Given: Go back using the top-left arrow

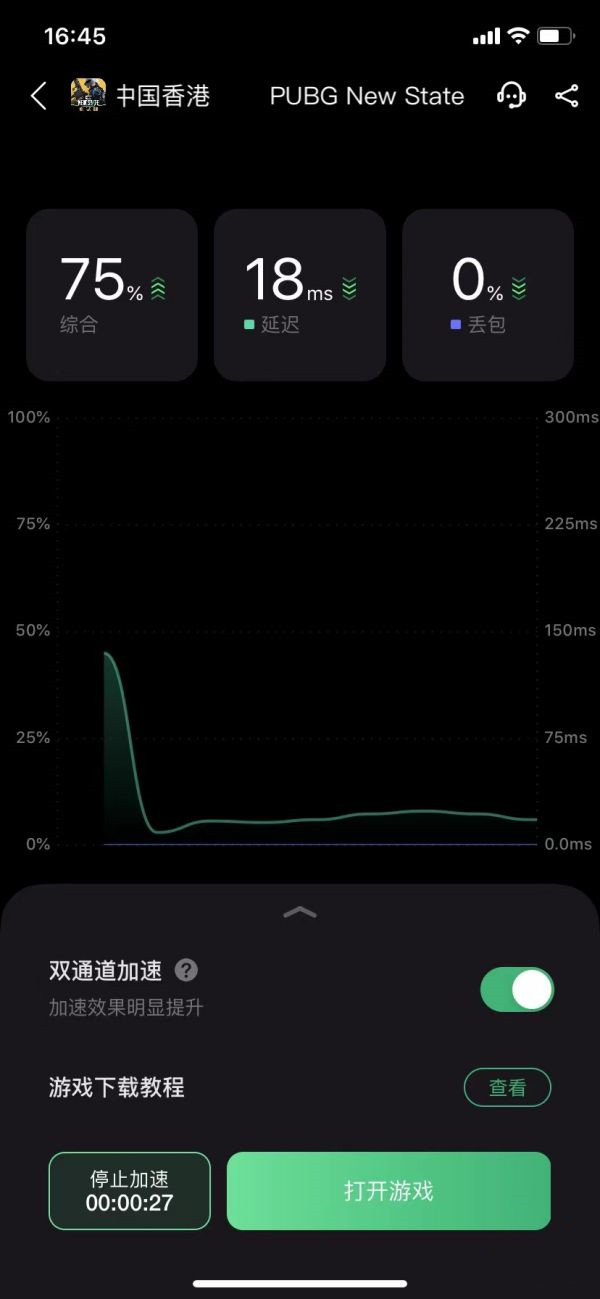Looking at the screenshot, I should 39,96.
